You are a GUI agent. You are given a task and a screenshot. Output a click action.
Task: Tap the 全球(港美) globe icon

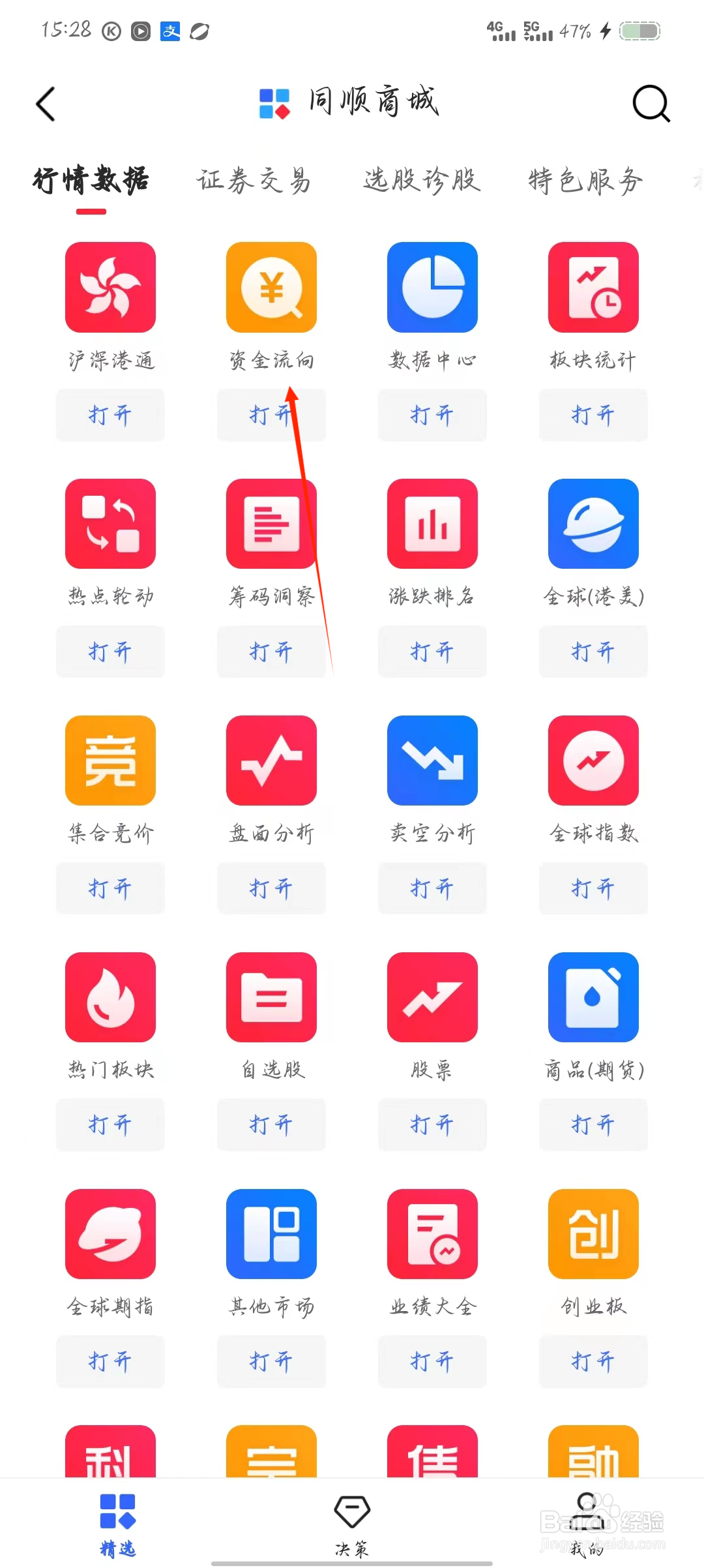pos(593,524)
